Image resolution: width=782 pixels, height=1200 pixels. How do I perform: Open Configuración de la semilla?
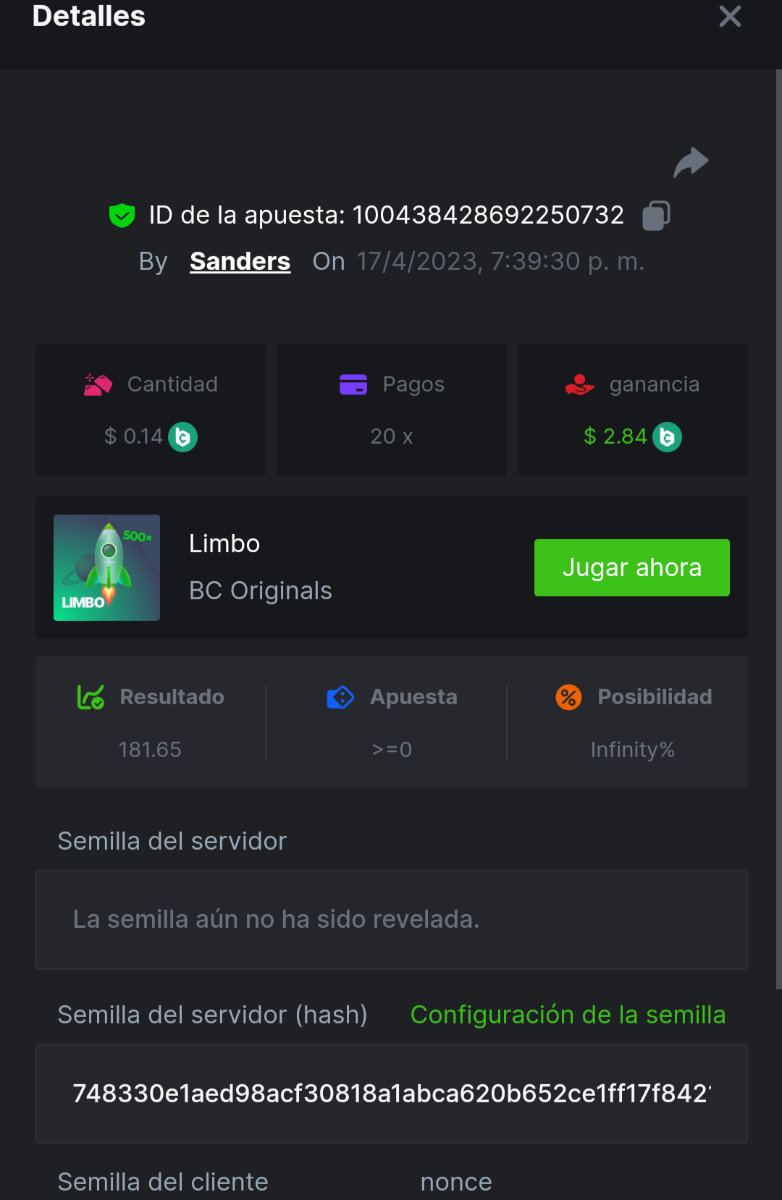tap(568, 1015)
